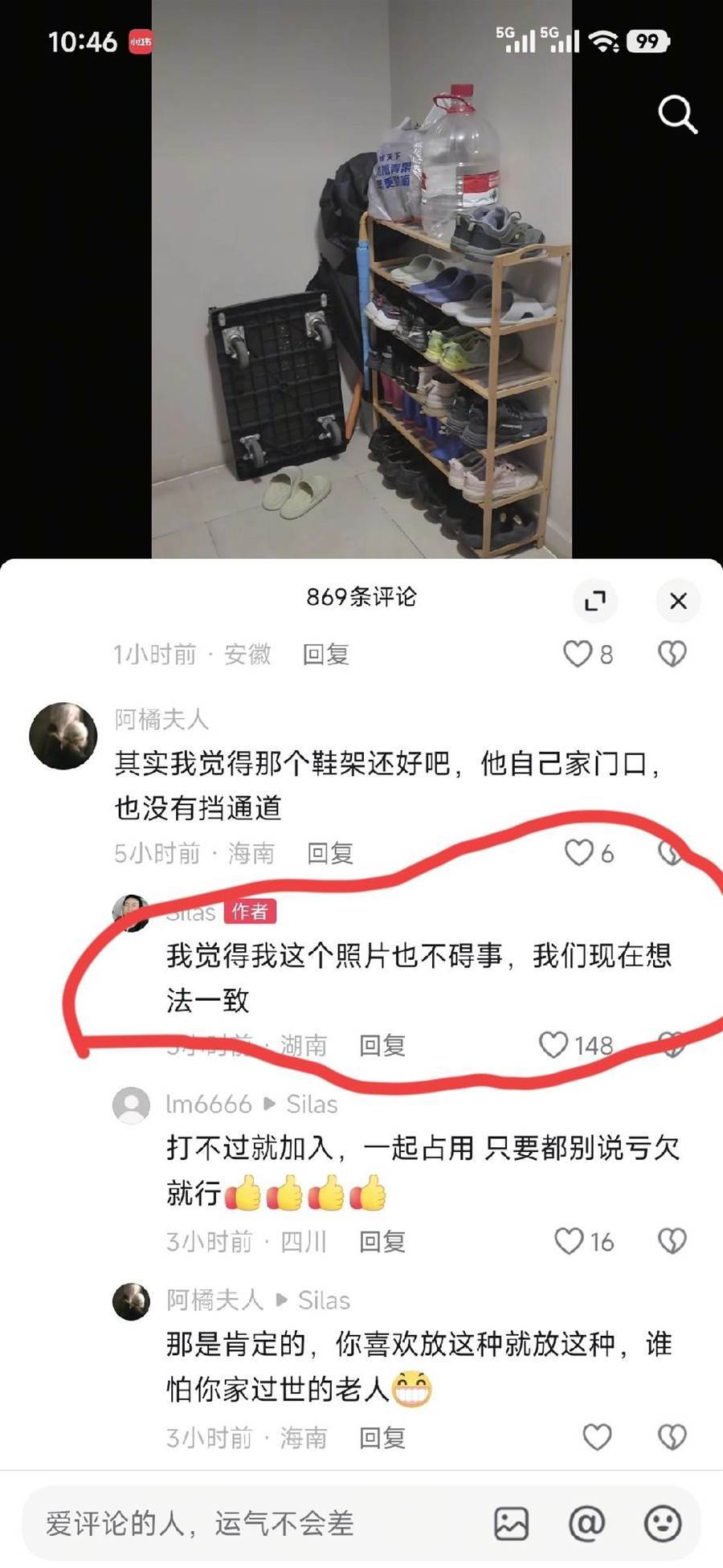This screenshot has height=1568, width=723.
Task: Reply to lm6666's comment from 四川
Action: coord(382,1241)
